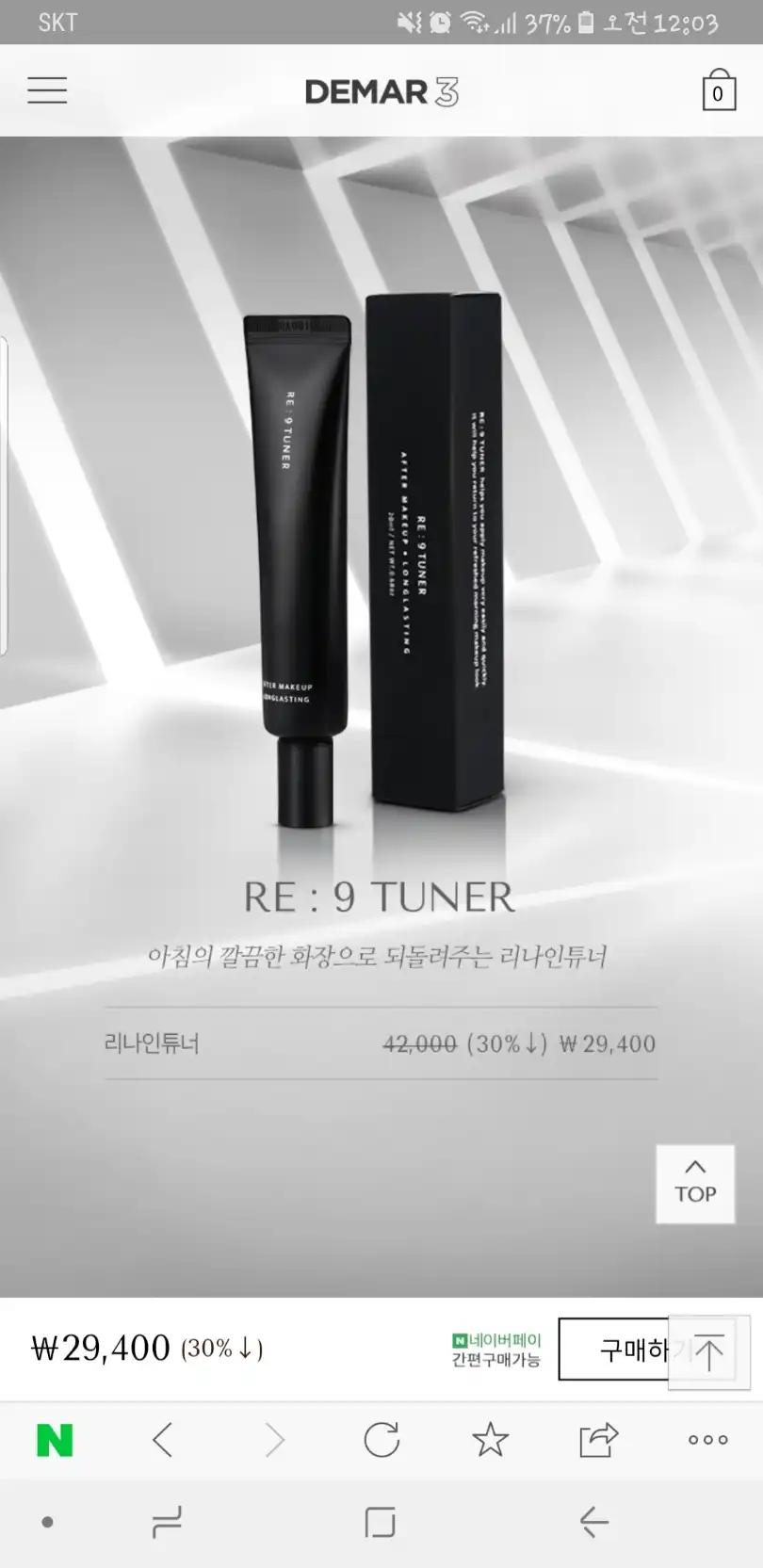763x1568 pixels.
Task: Open recent apps from navigation bar
Action: tap(167, 1522)
